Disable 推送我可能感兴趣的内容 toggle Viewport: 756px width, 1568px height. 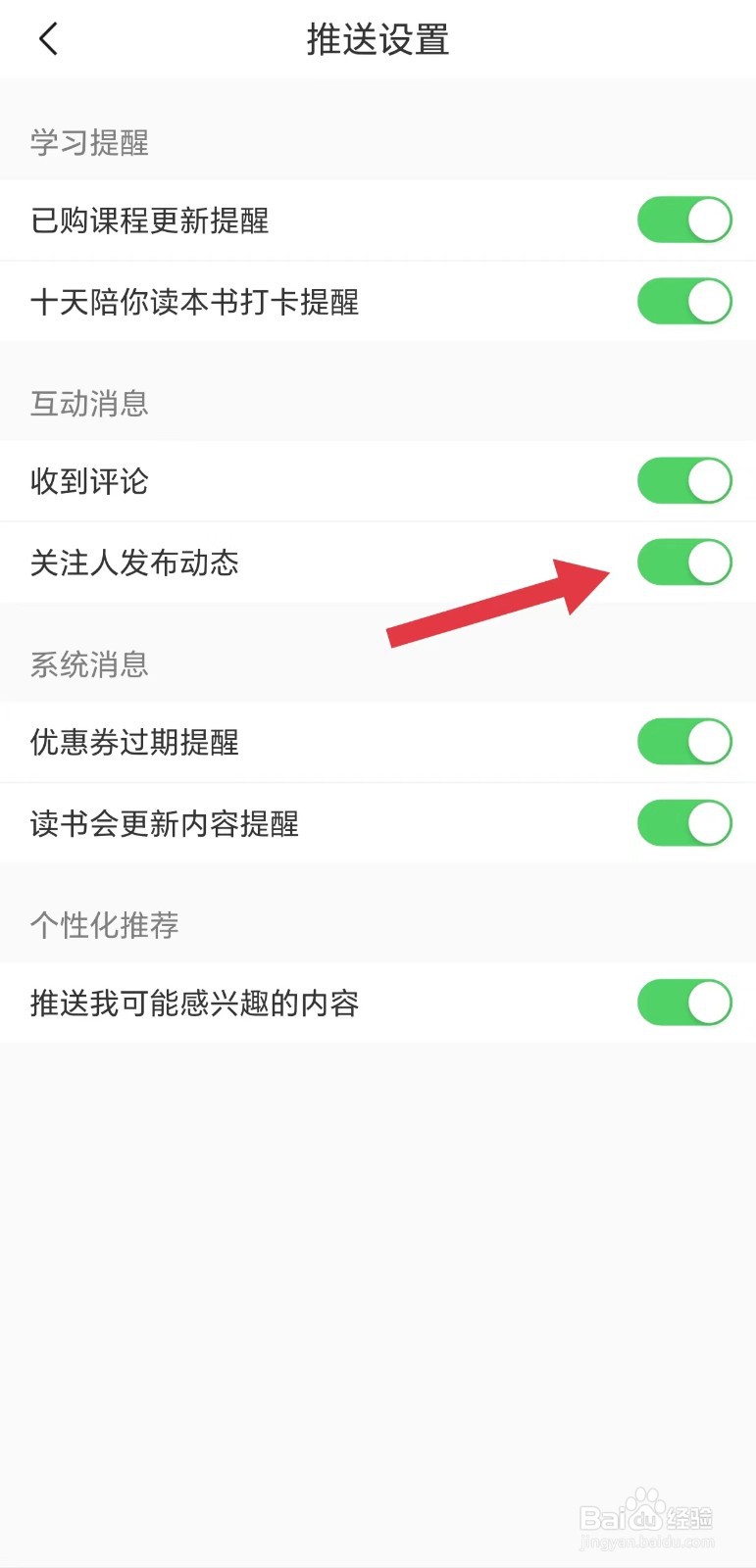683,1003
